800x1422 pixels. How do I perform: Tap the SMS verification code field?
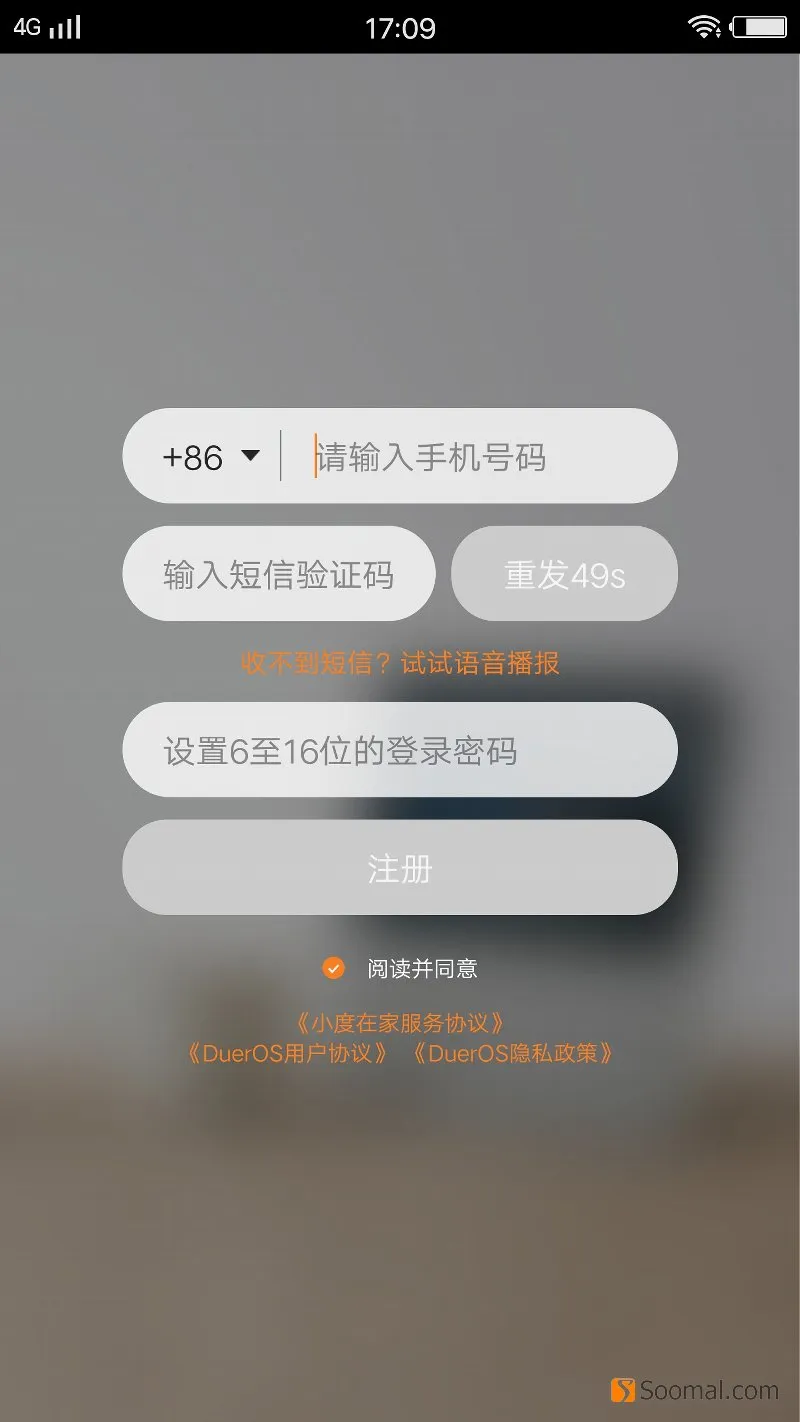(x=278, y=575)
